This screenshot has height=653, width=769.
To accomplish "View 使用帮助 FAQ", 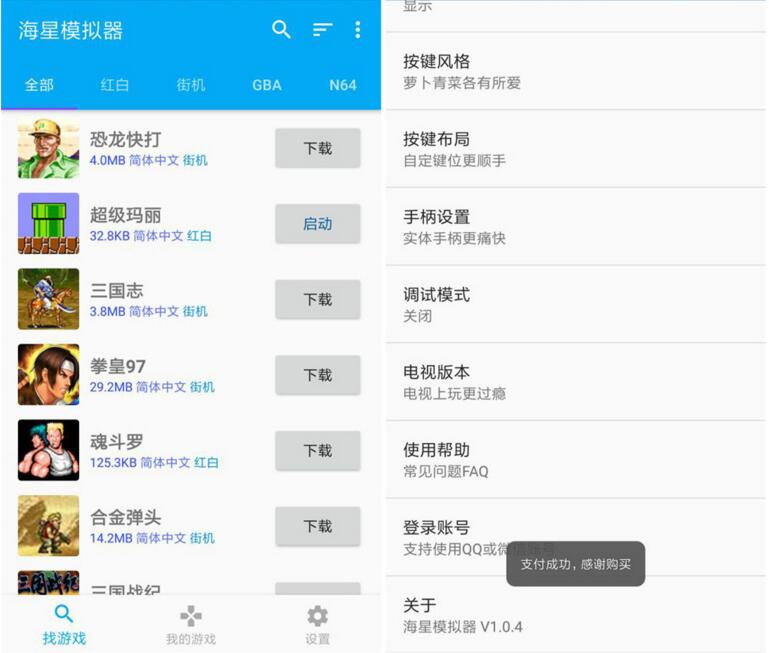I will (x=576, y=460).
